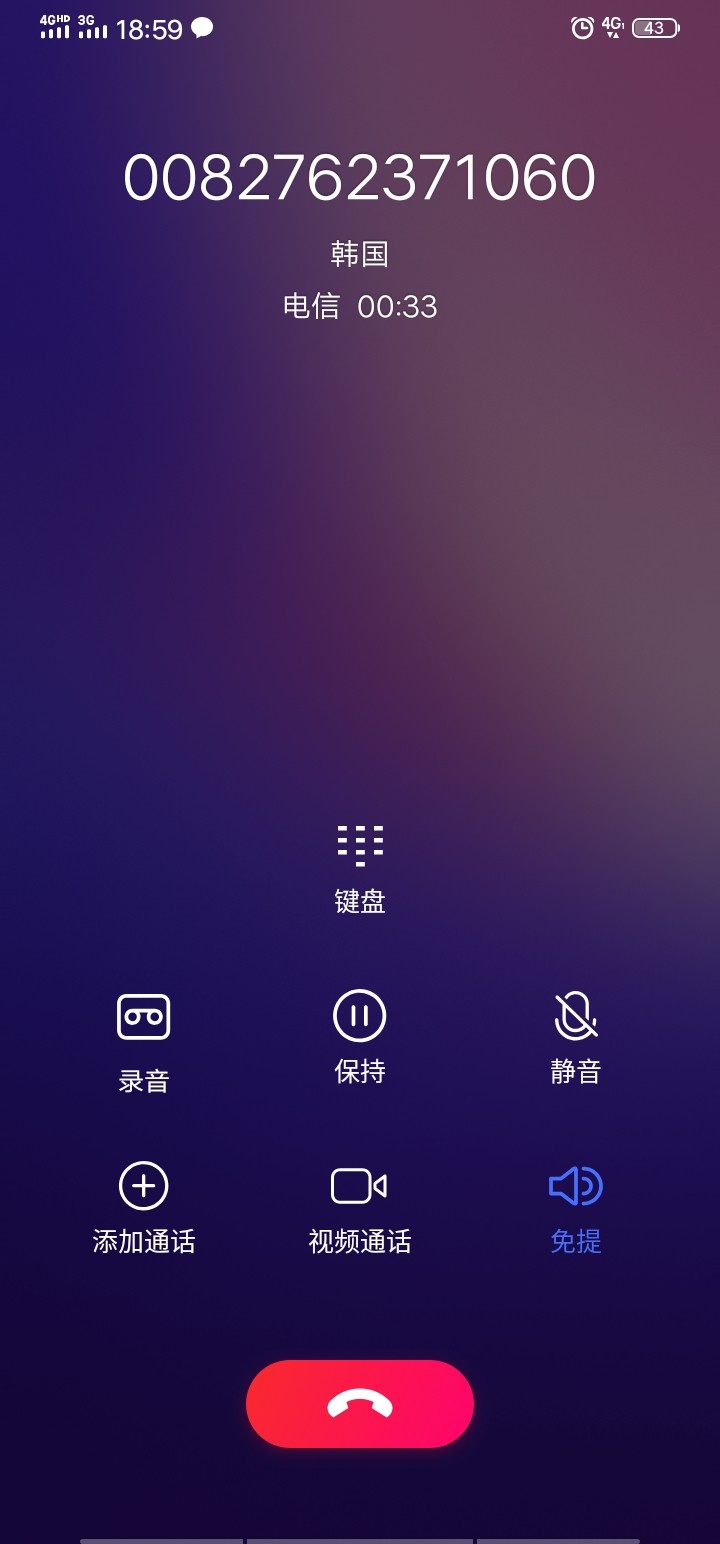Tap the 电信 call duration text
The width and height of the screenshot is (720, 1544).
[358, 307]
